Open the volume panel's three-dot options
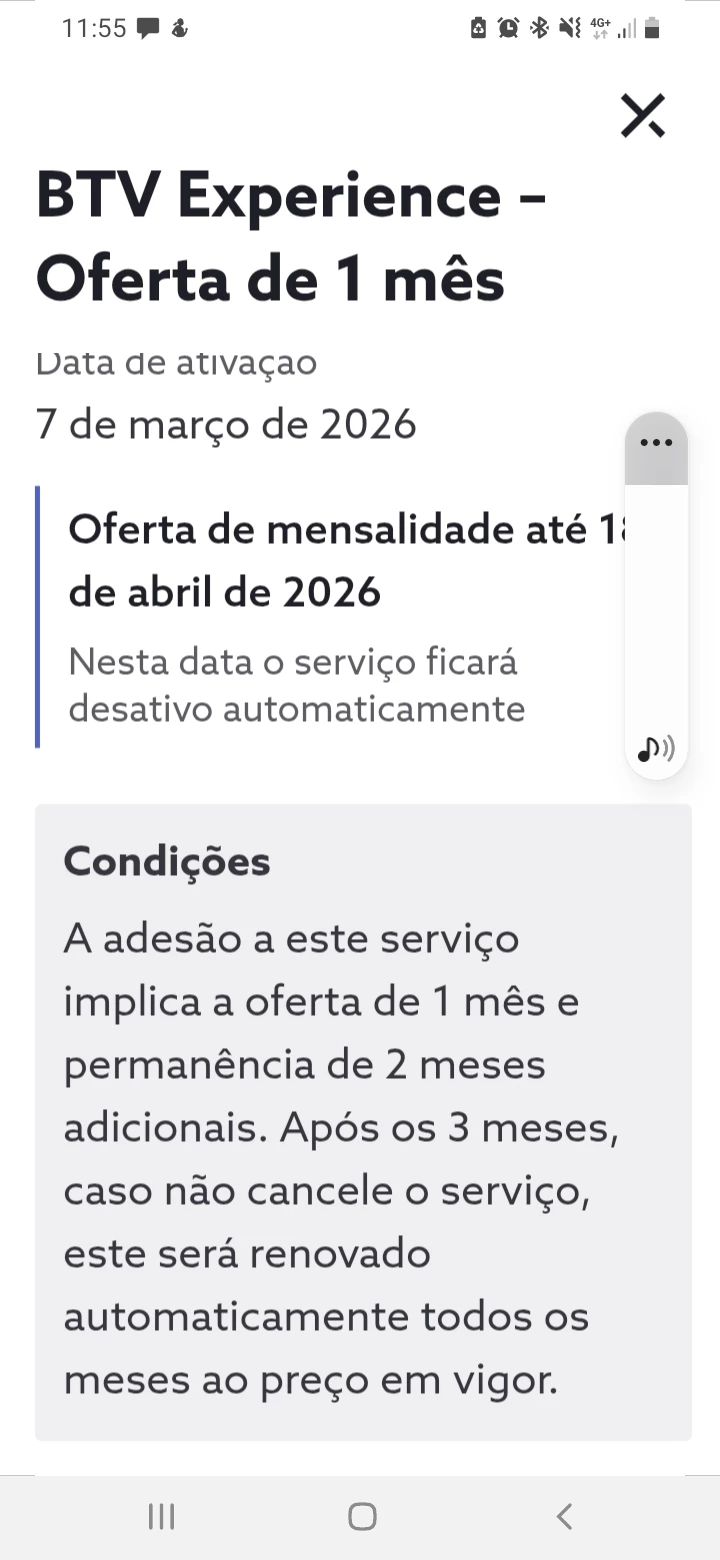The width and height of the screenshot is (720, 1560). coord(656,443)
